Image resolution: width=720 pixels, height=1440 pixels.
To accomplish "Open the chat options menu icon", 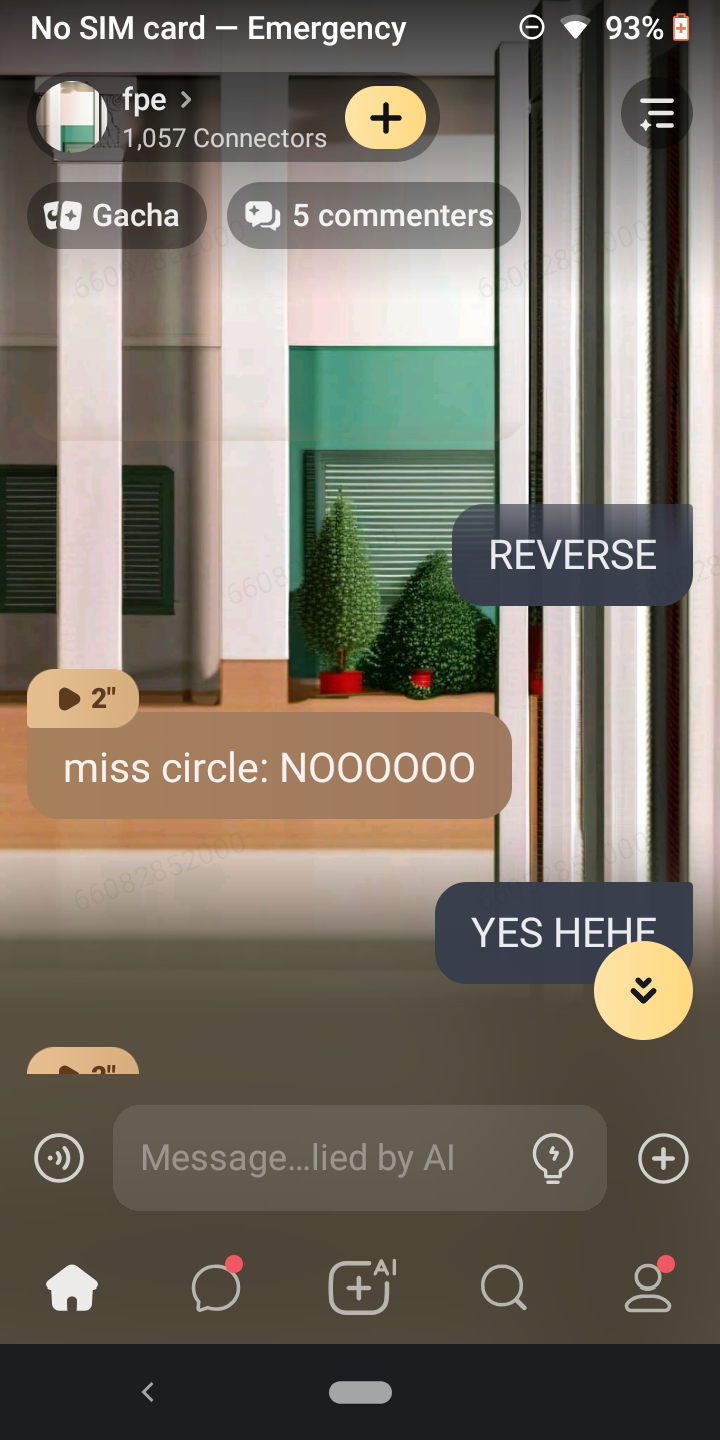I will point(657,113).
